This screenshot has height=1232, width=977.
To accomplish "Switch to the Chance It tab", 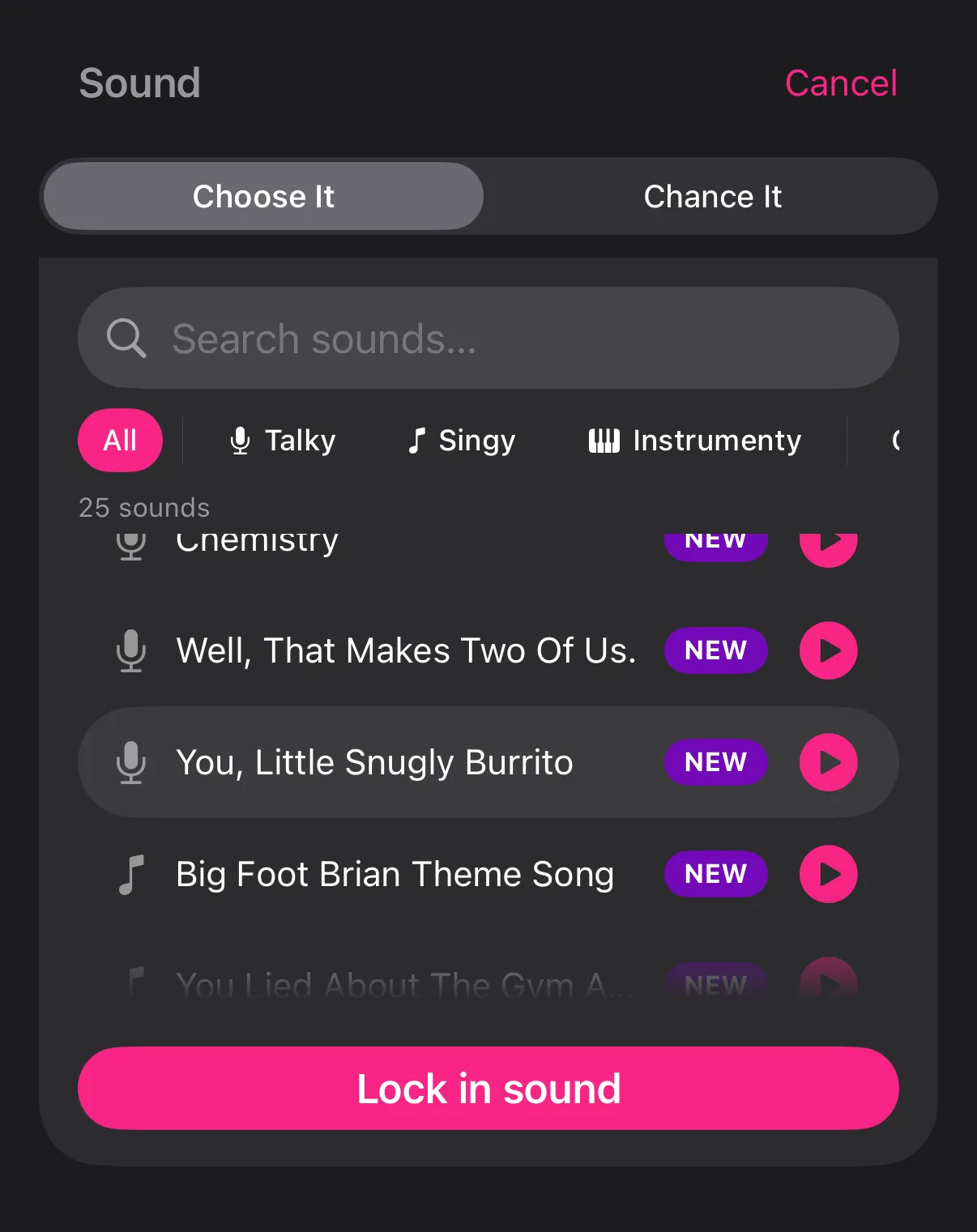I will [x=712, y=196].
